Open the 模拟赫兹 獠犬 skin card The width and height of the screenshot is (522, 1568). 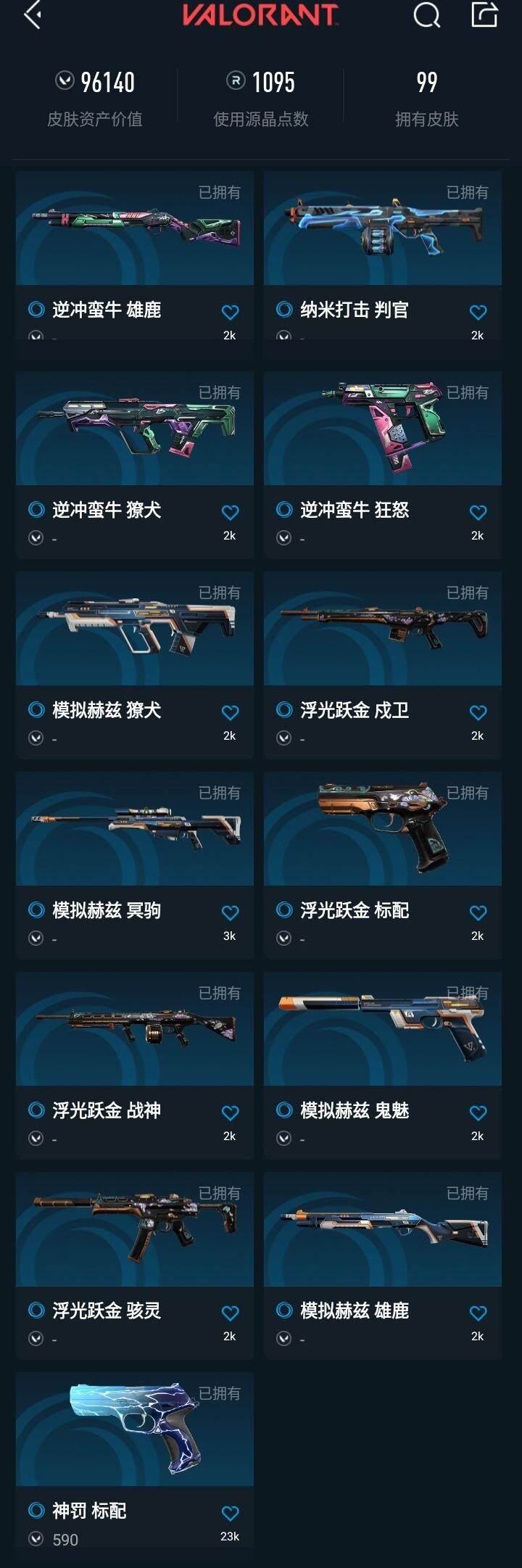point(135,630)
